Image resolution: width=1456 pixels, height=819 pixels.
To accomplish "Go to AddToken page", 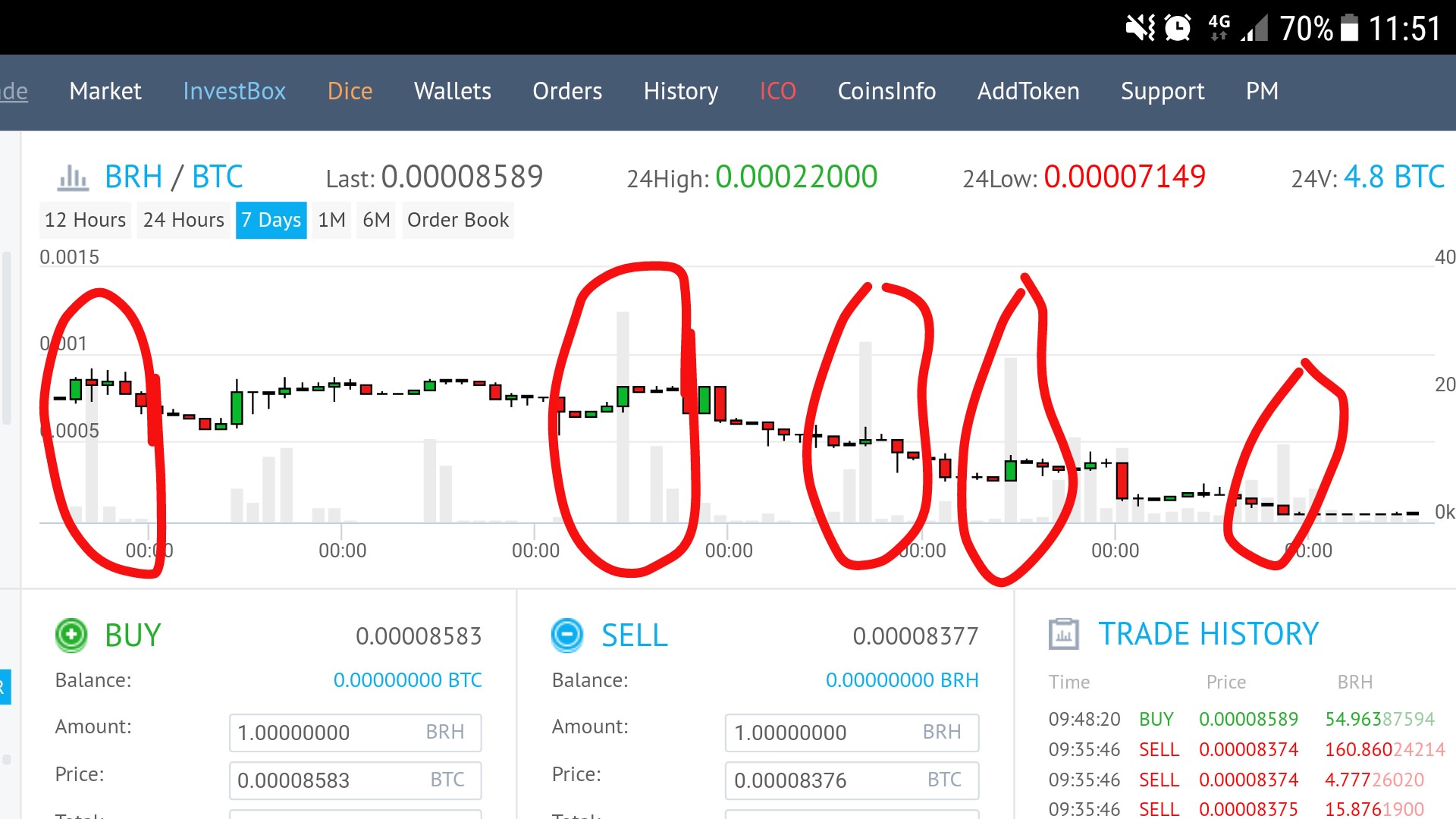I will [x=1028, y=91].
